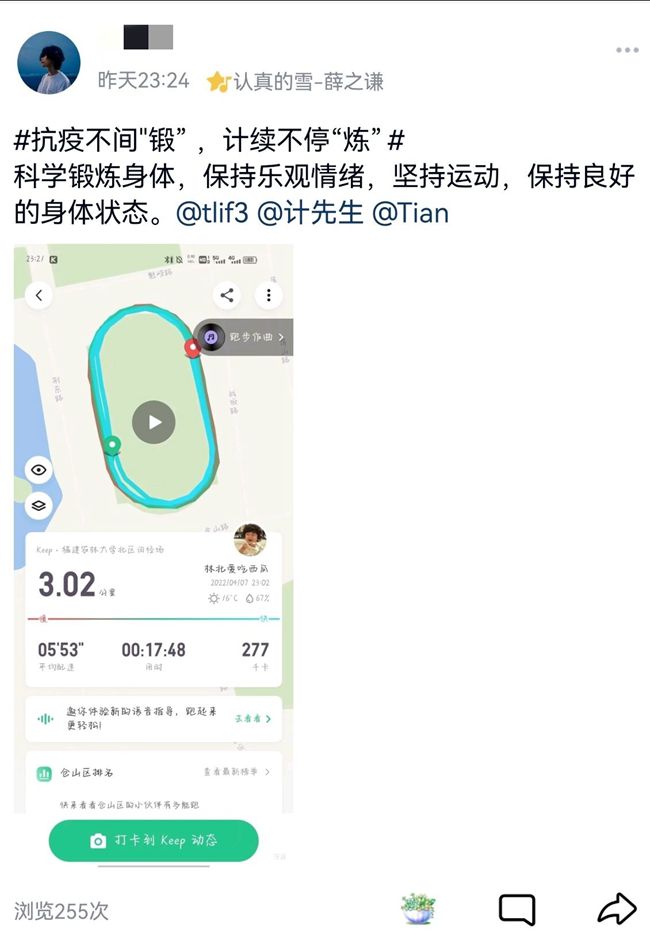Share this post via the arrow icon
The image size is (650, 944).
616,908
